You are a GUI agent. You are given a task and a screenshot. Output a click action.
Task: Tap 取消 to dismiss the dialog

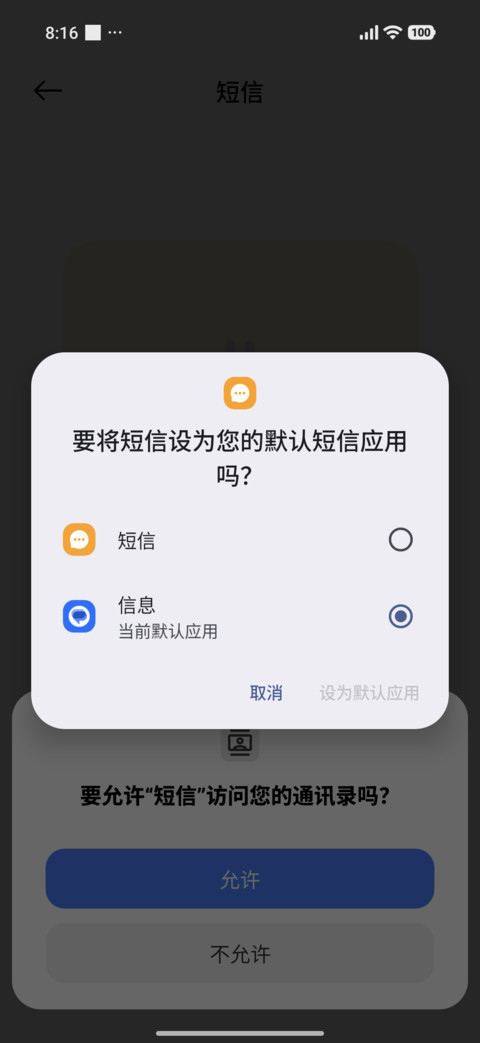[266, 692]
